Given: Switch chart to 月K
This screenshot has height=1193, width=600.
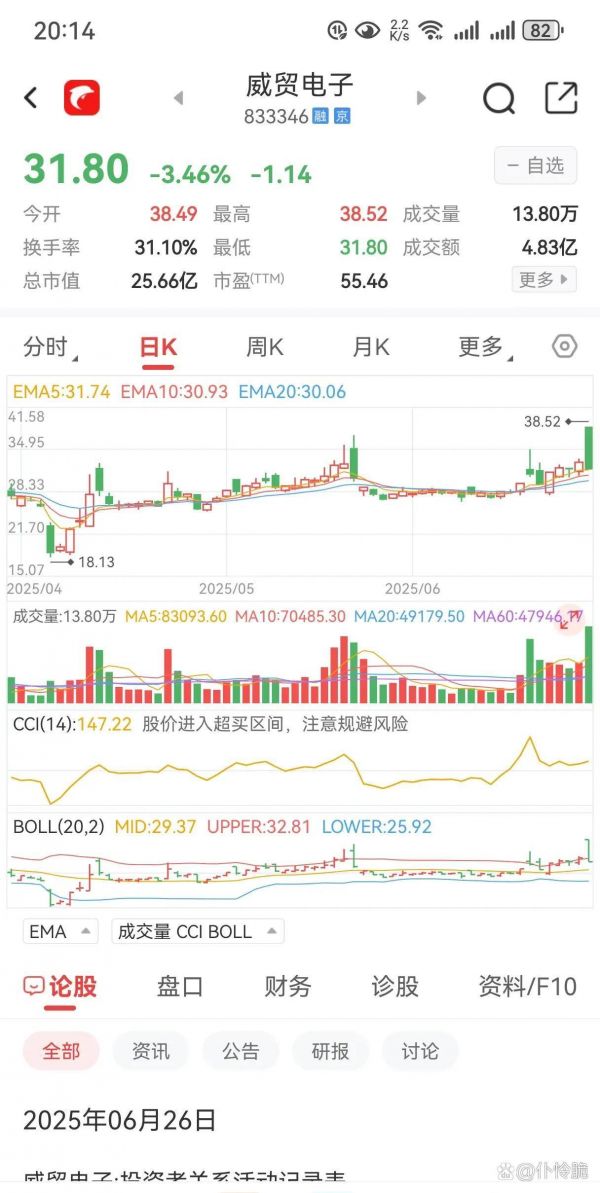Looking at the screenshot, I should 370,348.
